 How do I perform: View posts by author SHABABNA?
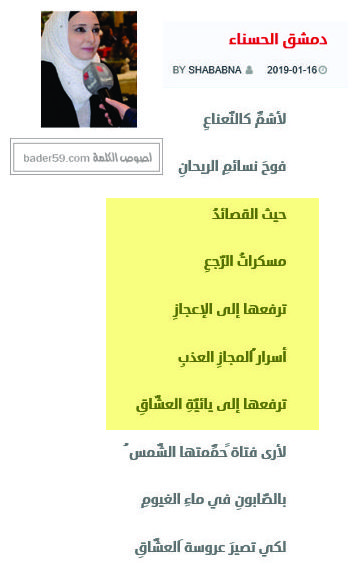[x=214, y=70]
